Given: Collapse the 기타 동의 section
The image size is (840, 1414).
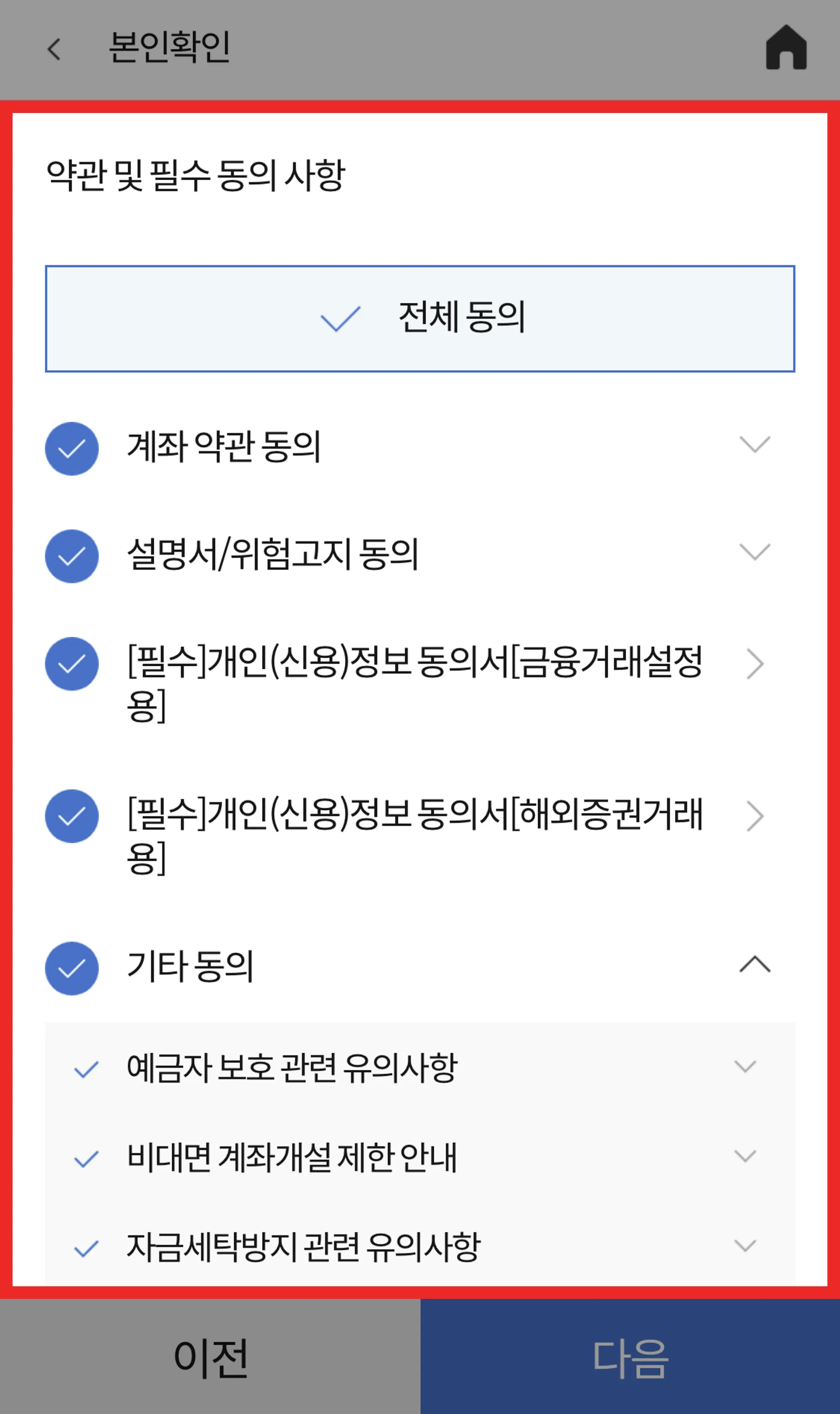Looking at the screenshot, I should click(754, 964).
